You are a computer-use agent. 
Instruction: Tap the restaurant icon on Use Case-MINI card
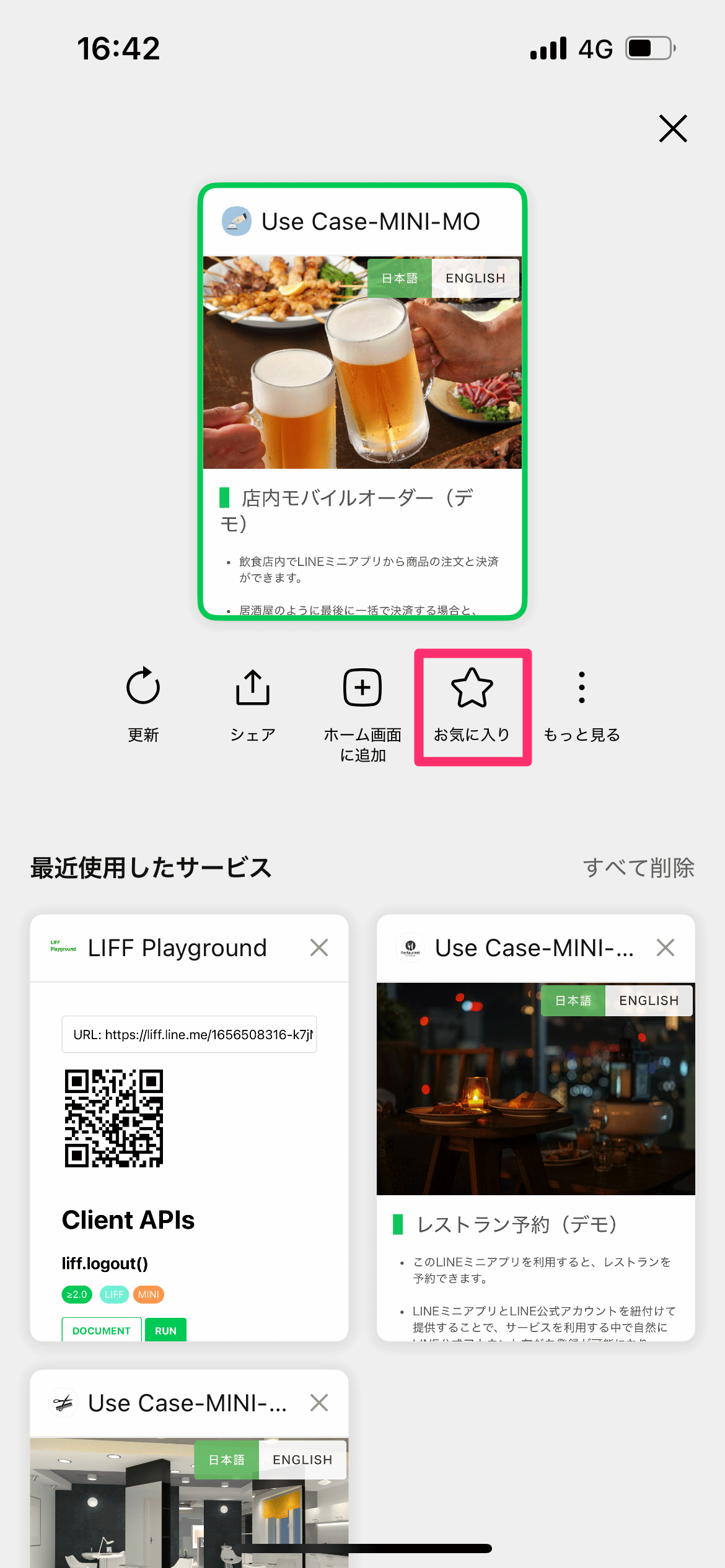(410, 947)
